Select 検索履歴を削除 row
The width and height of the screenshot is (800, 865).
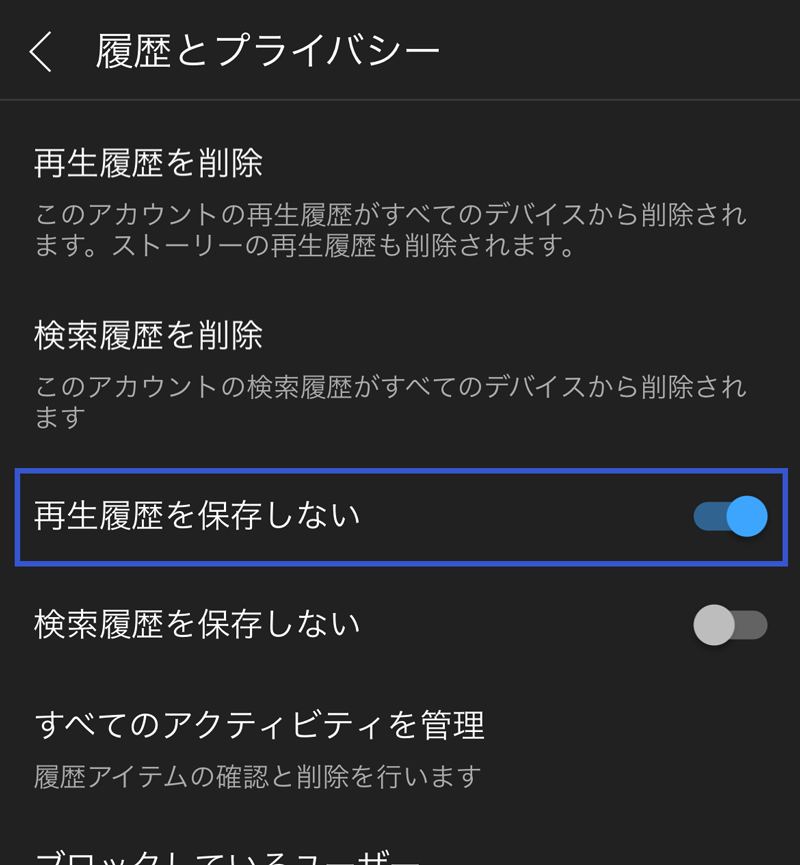point(148,336)
